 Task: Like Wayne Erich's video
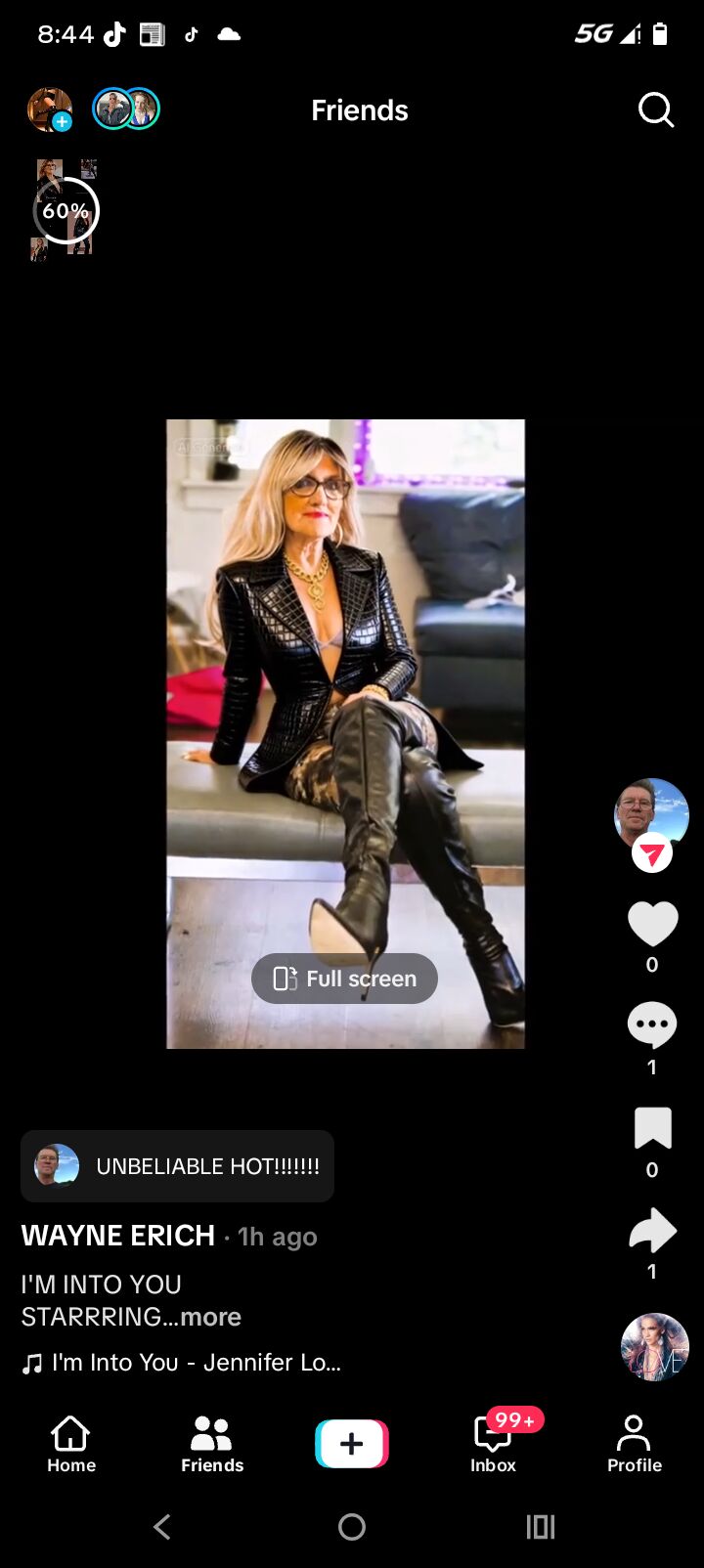(652, 924)
